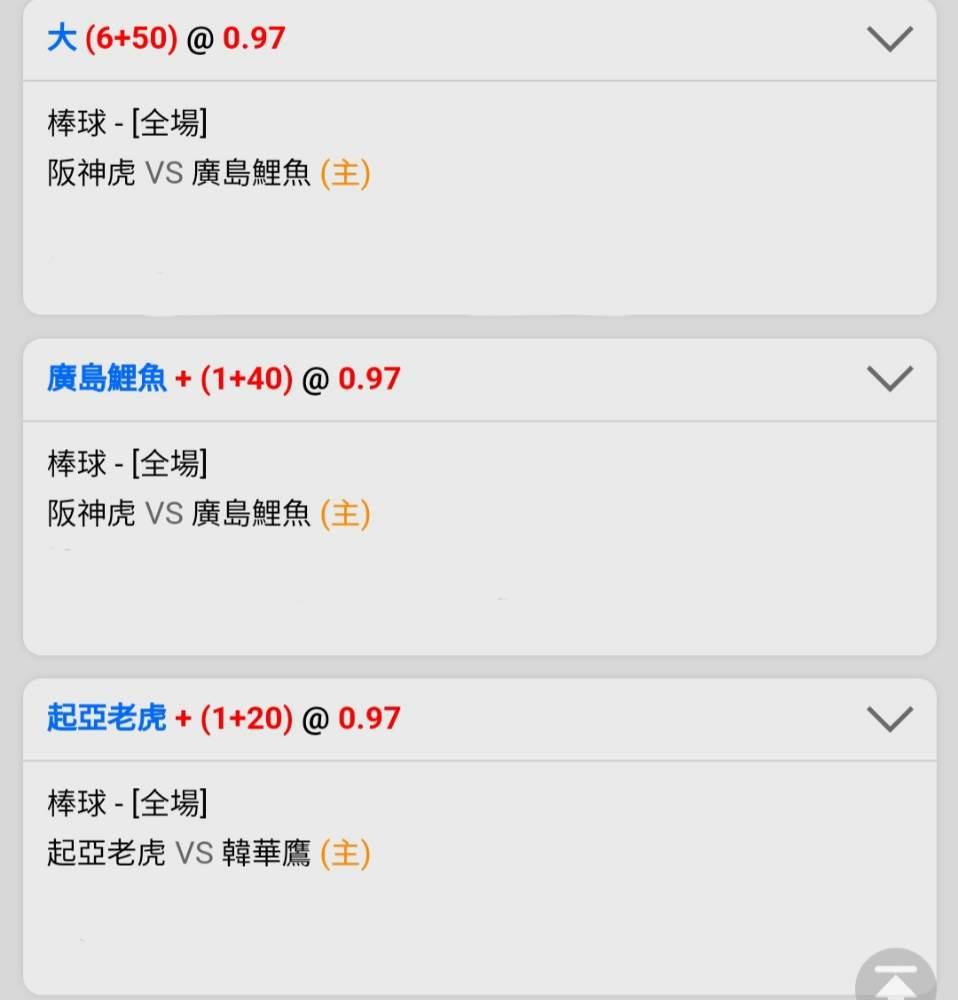The image size is (958, 1000).
Task: Expand the 起亞老虎 + (1+20) card chevron
Action: [x=889, y=719]
